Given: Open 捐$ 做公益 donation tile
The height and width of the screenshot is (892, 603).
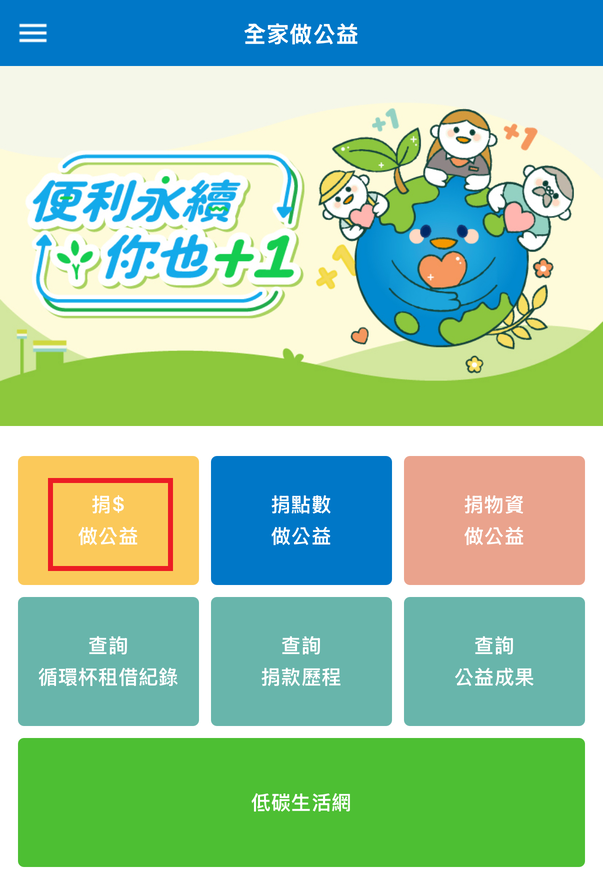Looking at the screenshot, I should click(x=109, y=521).
